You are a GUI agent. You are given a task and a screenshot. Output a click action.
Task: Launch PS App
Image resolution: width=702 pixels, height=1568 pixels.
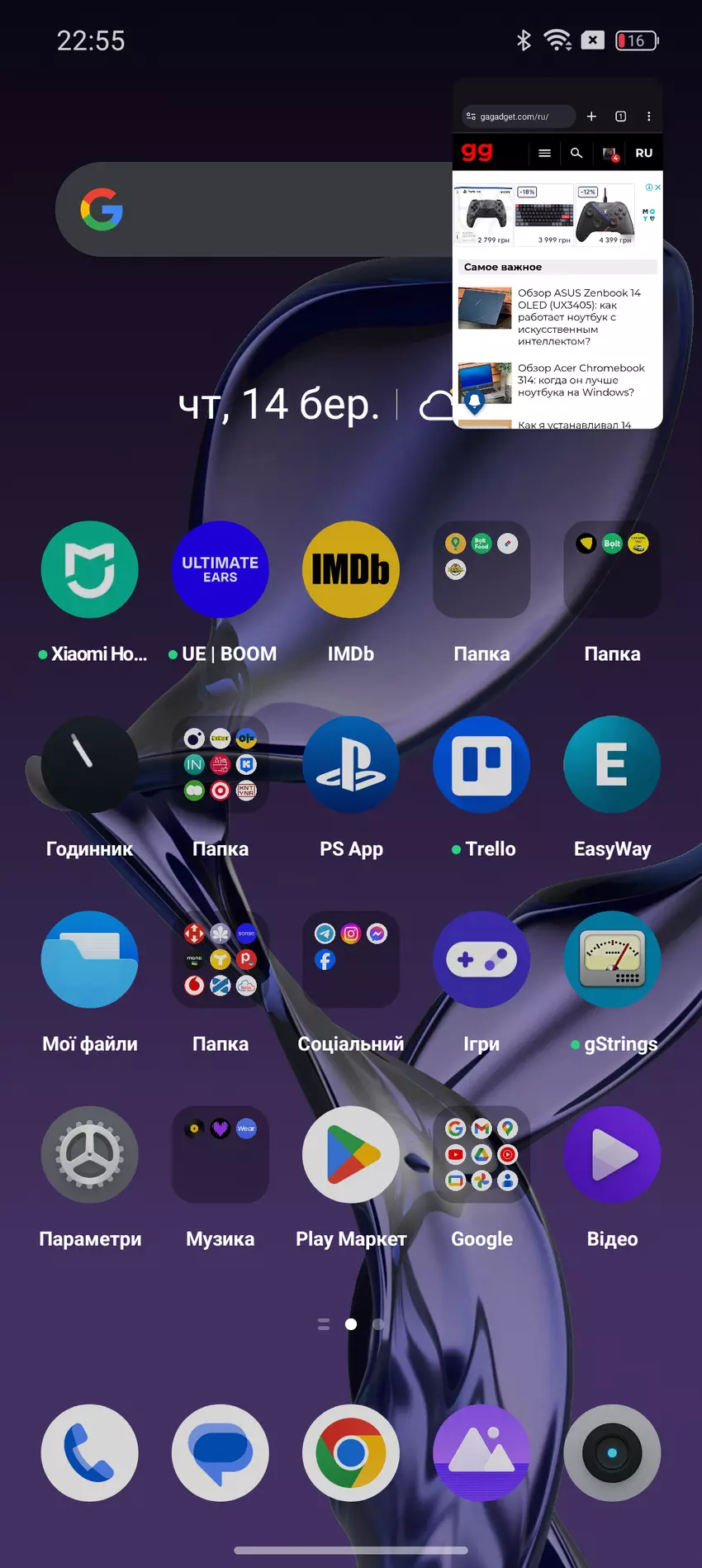pos(351,764)
